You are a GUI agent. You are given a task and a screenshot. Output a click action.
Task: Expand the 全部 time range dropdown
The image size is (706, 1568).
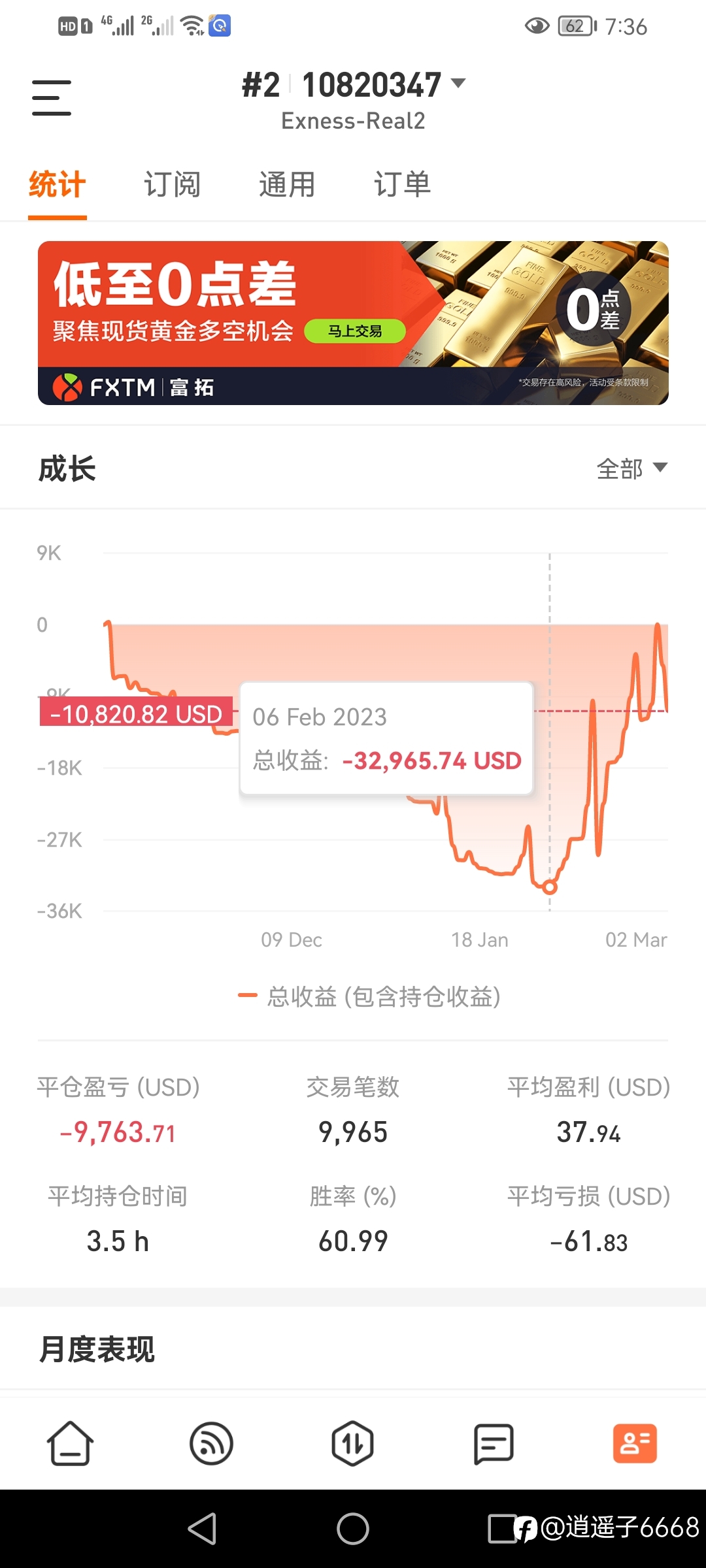pyautogui.click(x=631, y=468)
